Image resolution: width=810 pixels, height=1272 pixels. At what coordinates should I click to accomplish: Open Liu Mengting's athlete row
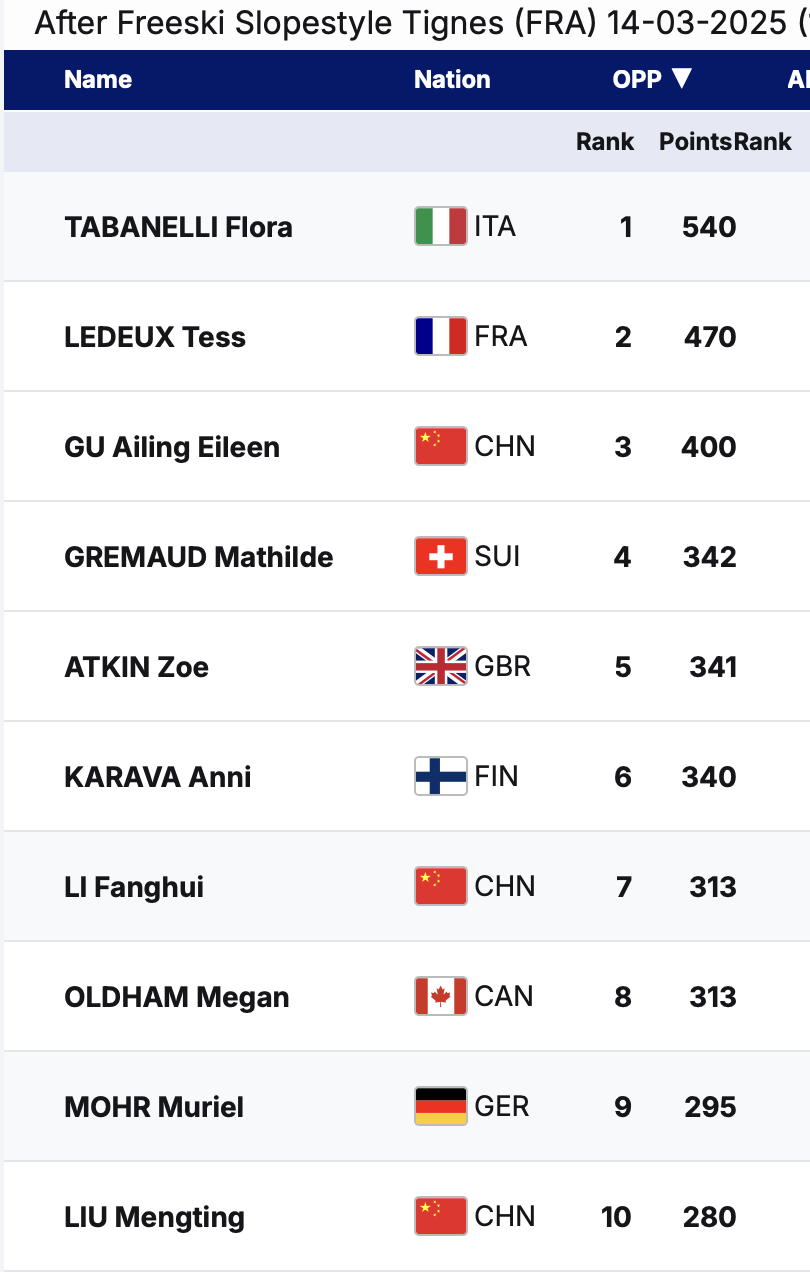point(154,1217)
